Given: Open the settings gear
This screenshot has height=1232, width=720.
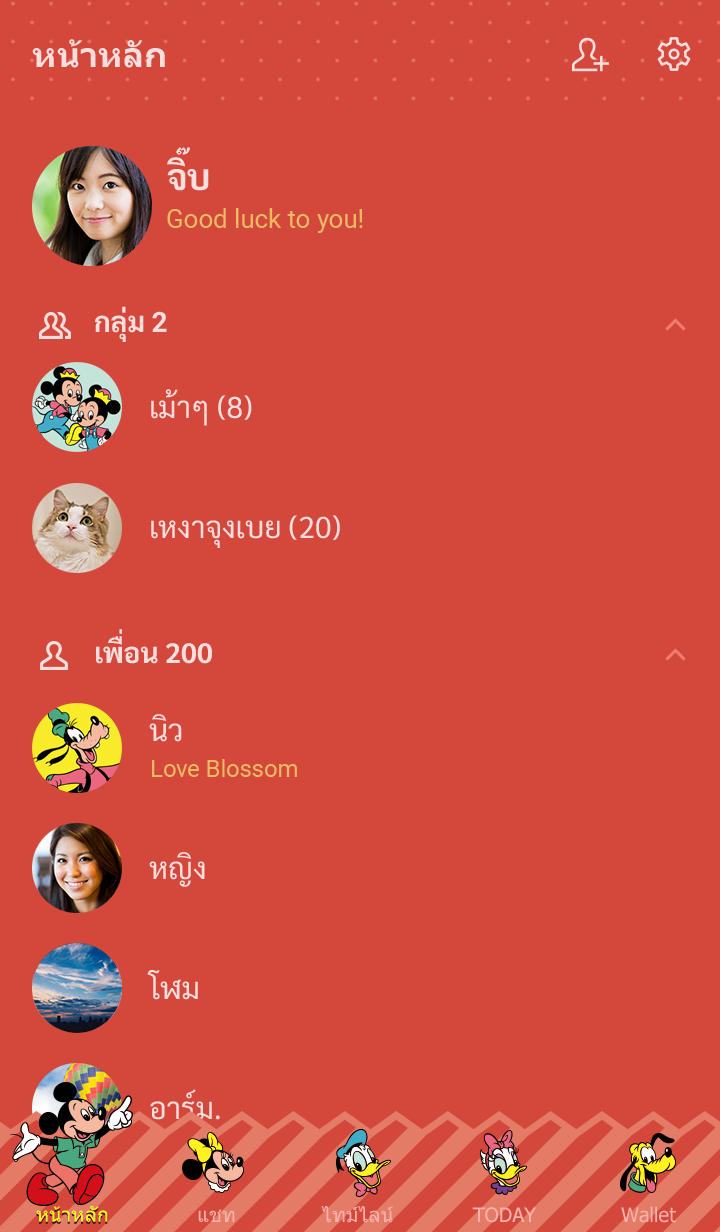Looking at the screenshot, I should [674, 55].
